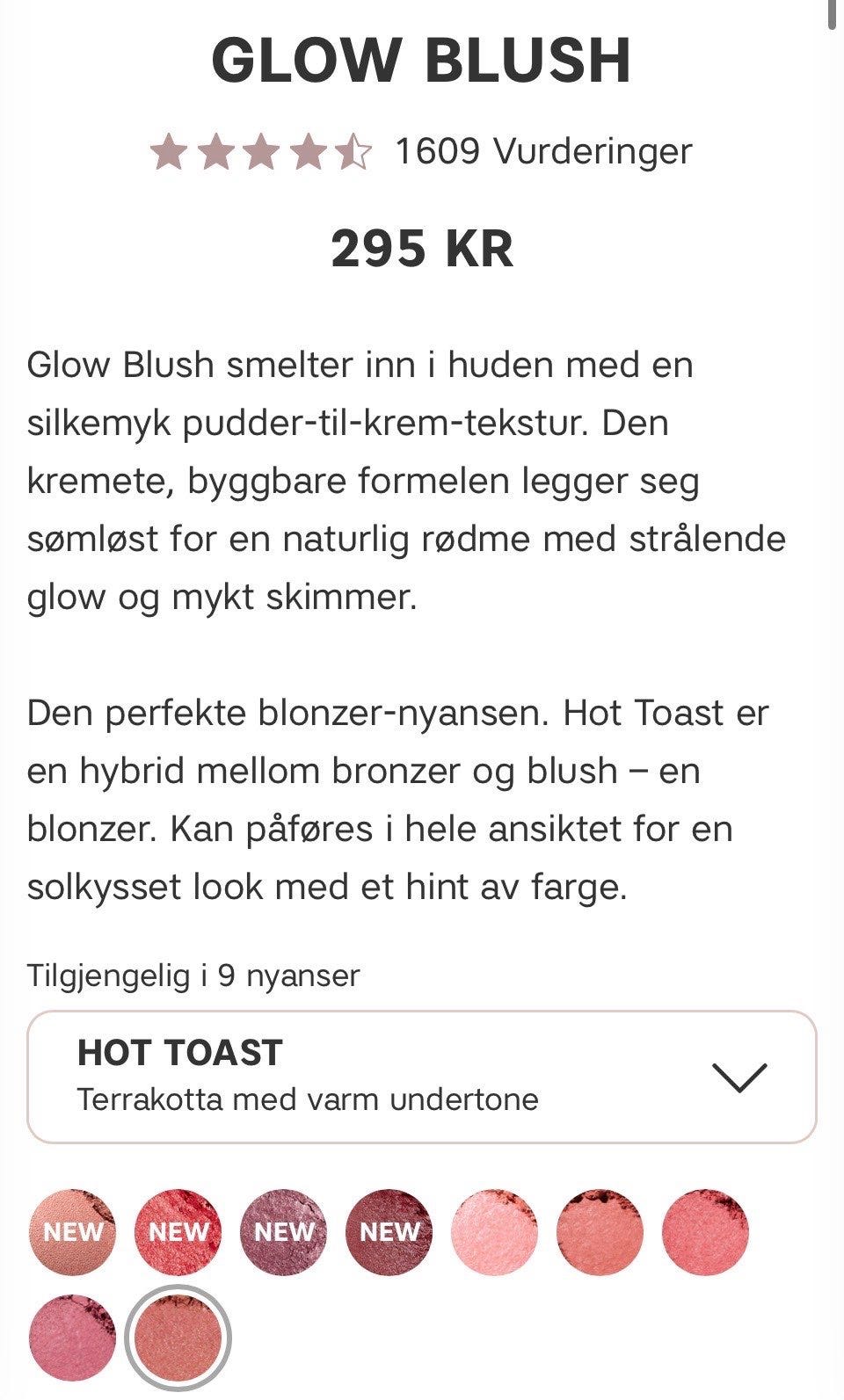Viewport: 844px width, 1400px height.
Task: Pick the mauve purple shade marked NEW
Action: (x=283, y=1231)
